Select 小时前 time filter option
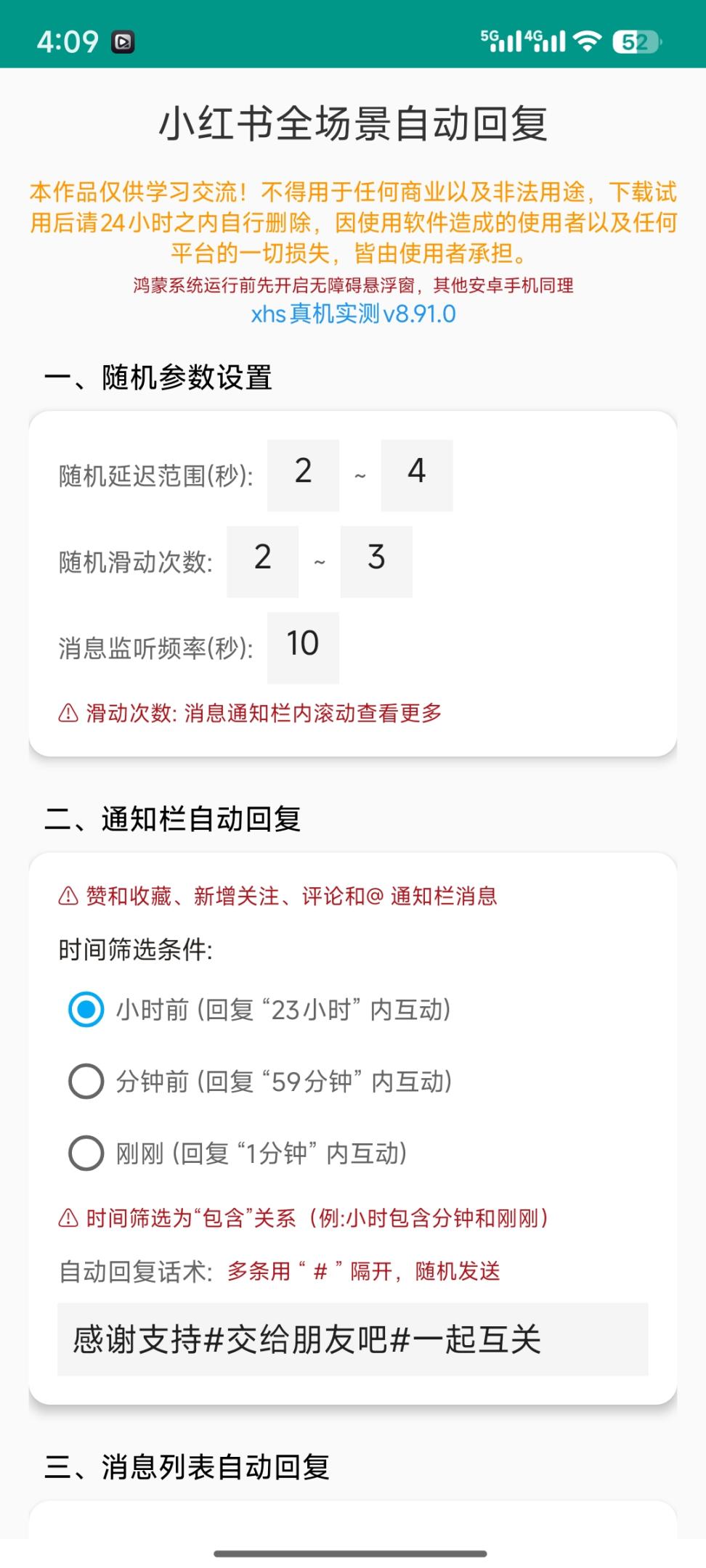 (86, 1008)
